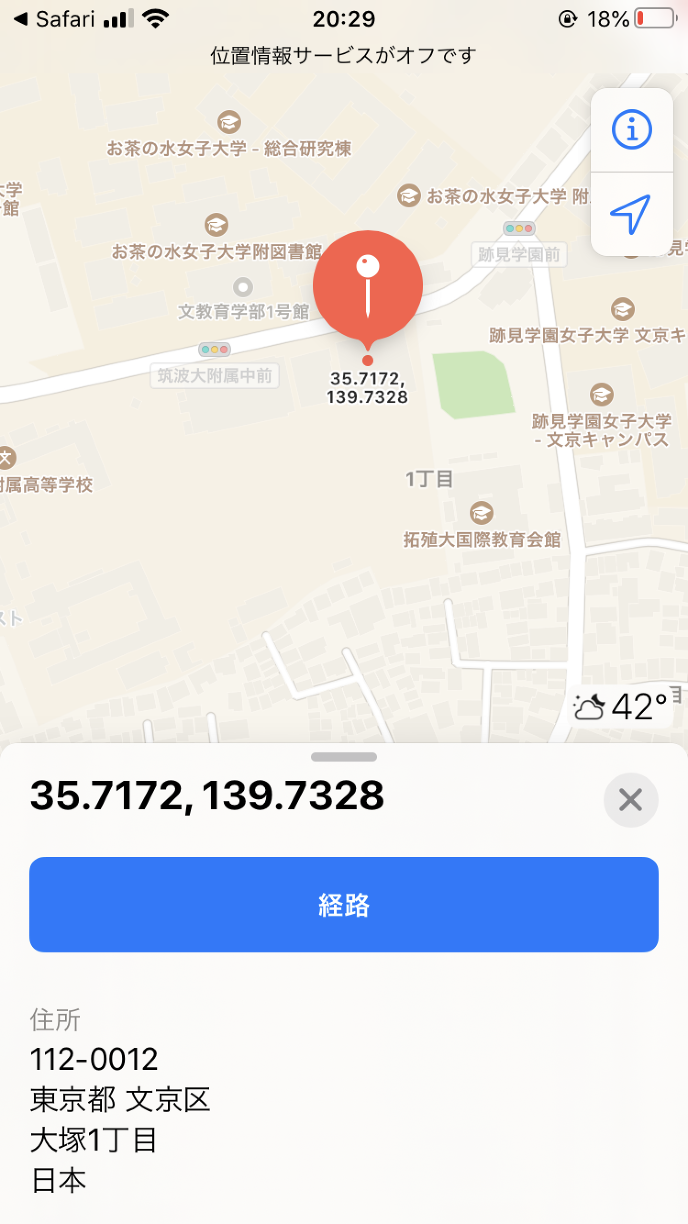
Task: Select お茶の水女子大学附図書館 on the map
Action: pyautogui.click(x=216, y=226)
